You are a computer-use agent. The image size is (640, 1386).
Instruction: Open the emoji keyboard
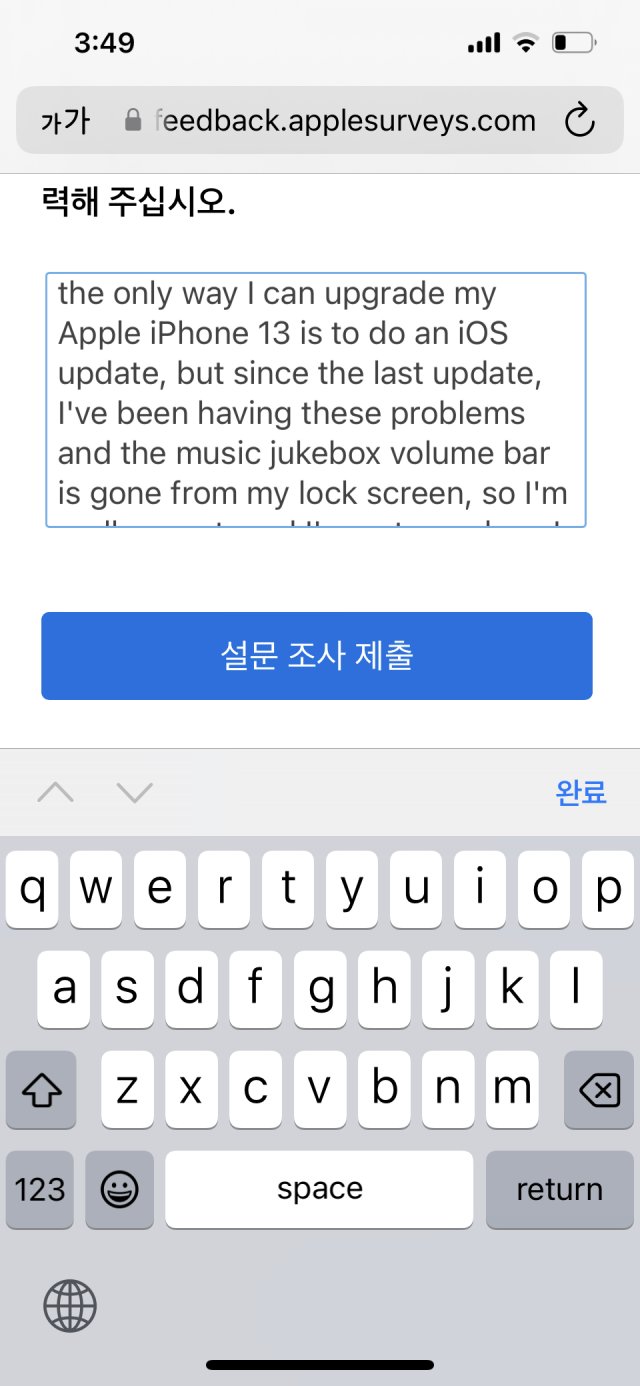coord(120,1189)
